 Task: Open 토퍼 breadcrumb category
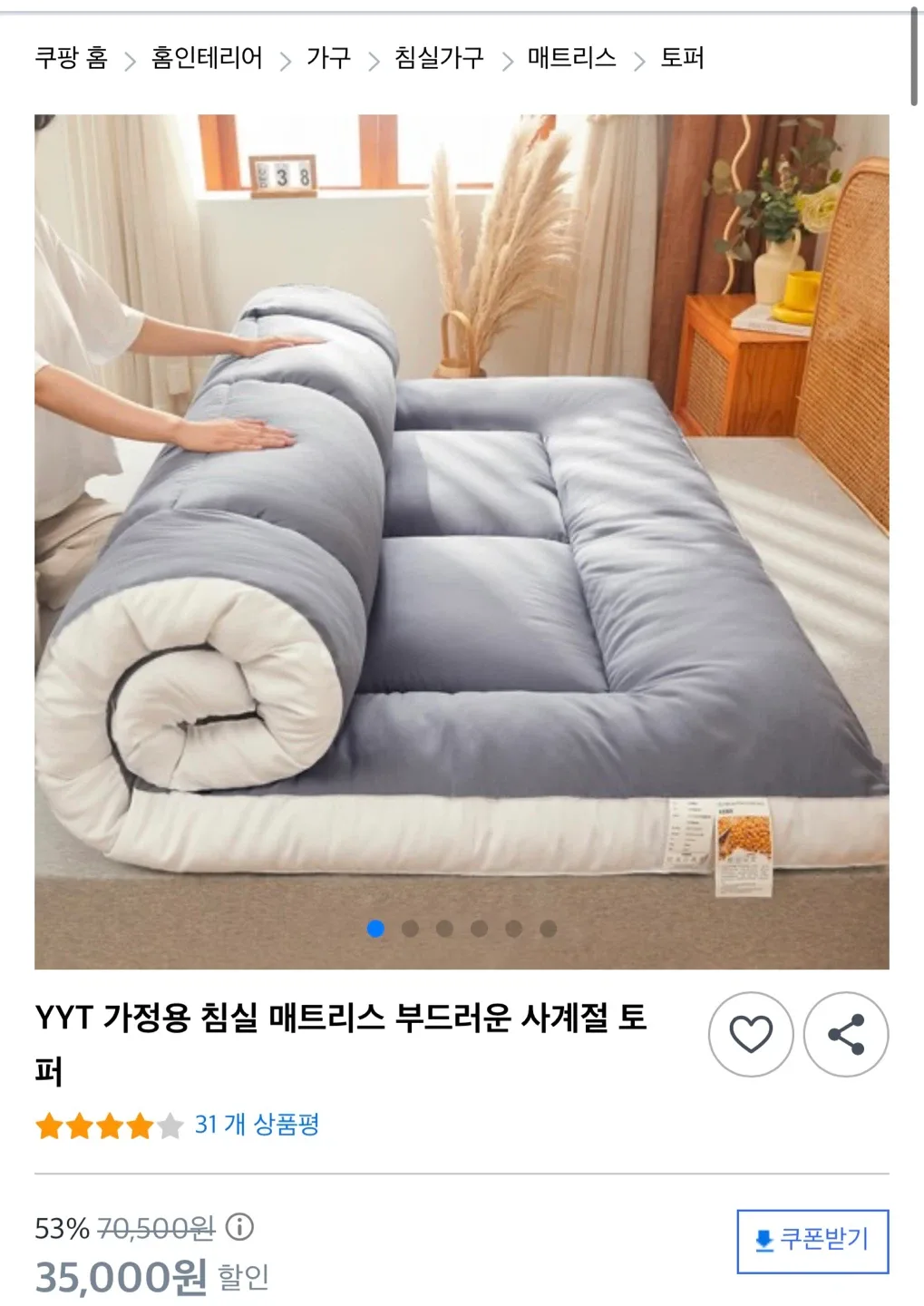click(682, 58)
